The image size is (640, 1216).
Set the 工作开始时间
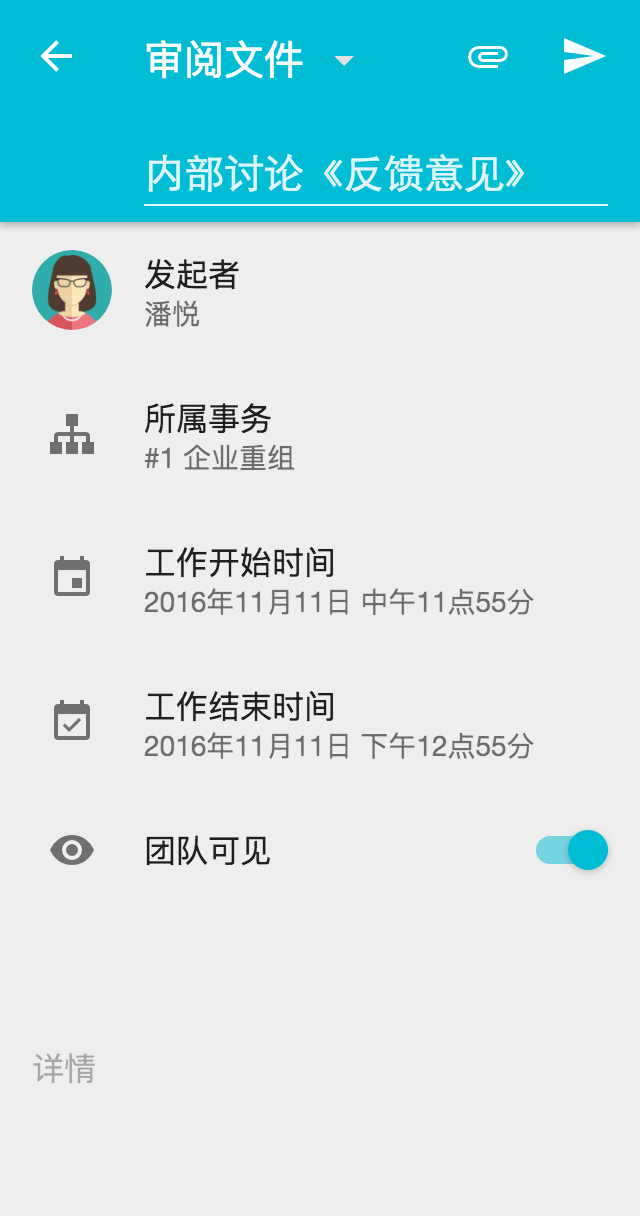click(x=320, y=579)
